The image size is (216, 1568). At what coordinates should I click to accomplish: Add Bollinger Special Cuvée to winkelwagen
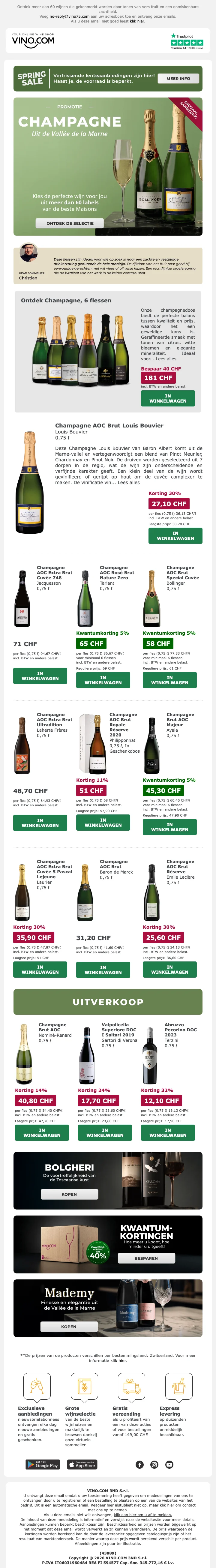click(170, 680)
